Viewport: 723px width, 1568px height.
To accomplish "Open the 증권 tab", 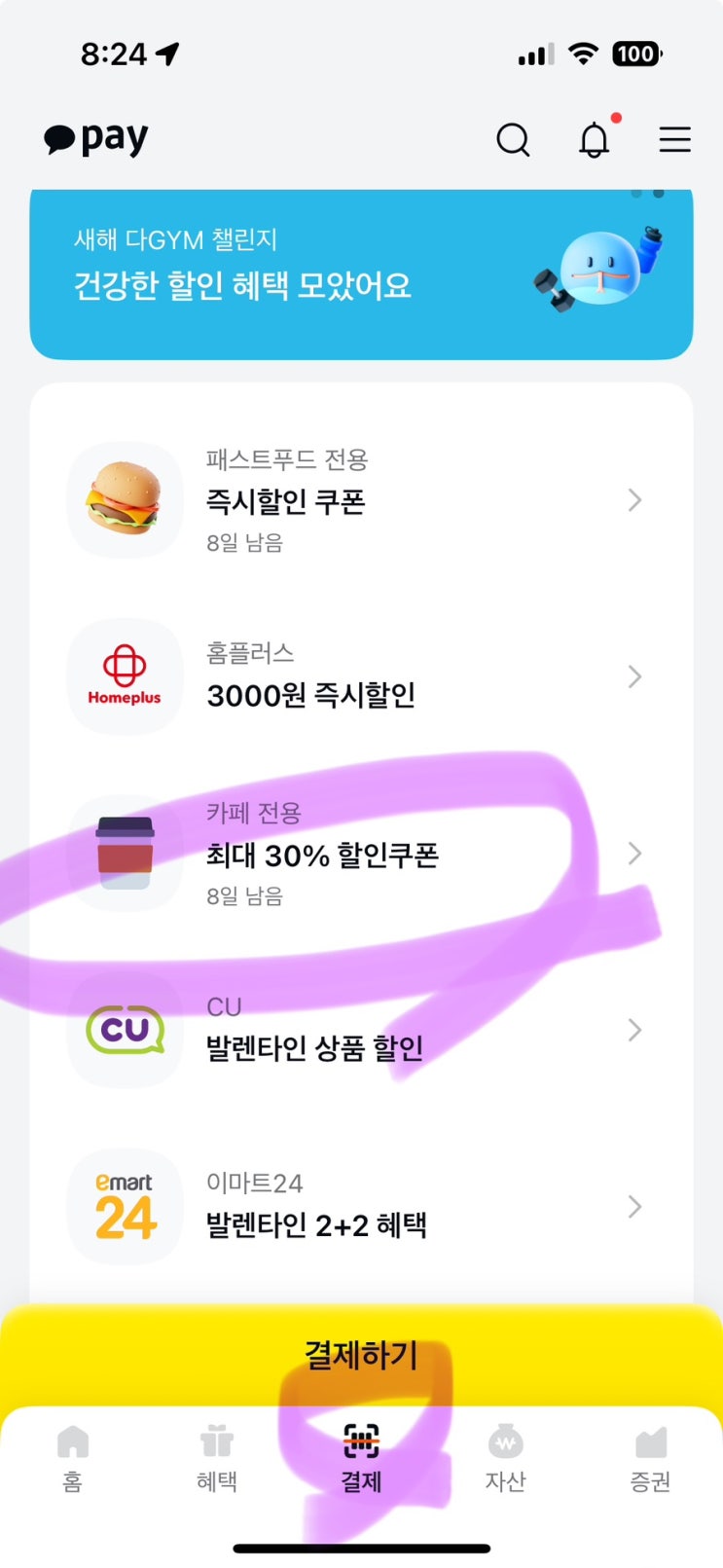I will pos(650,1457).
